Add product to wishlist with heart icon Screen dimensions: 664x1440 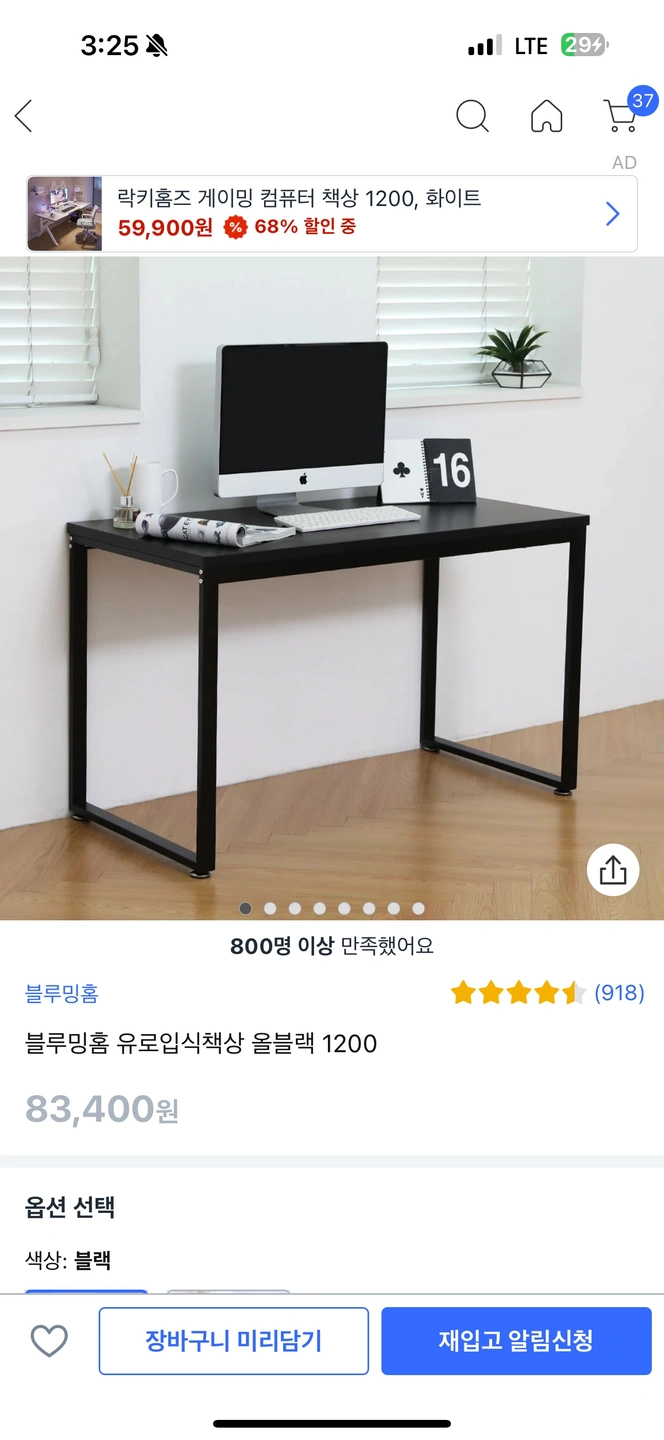tap(49, 1341)
